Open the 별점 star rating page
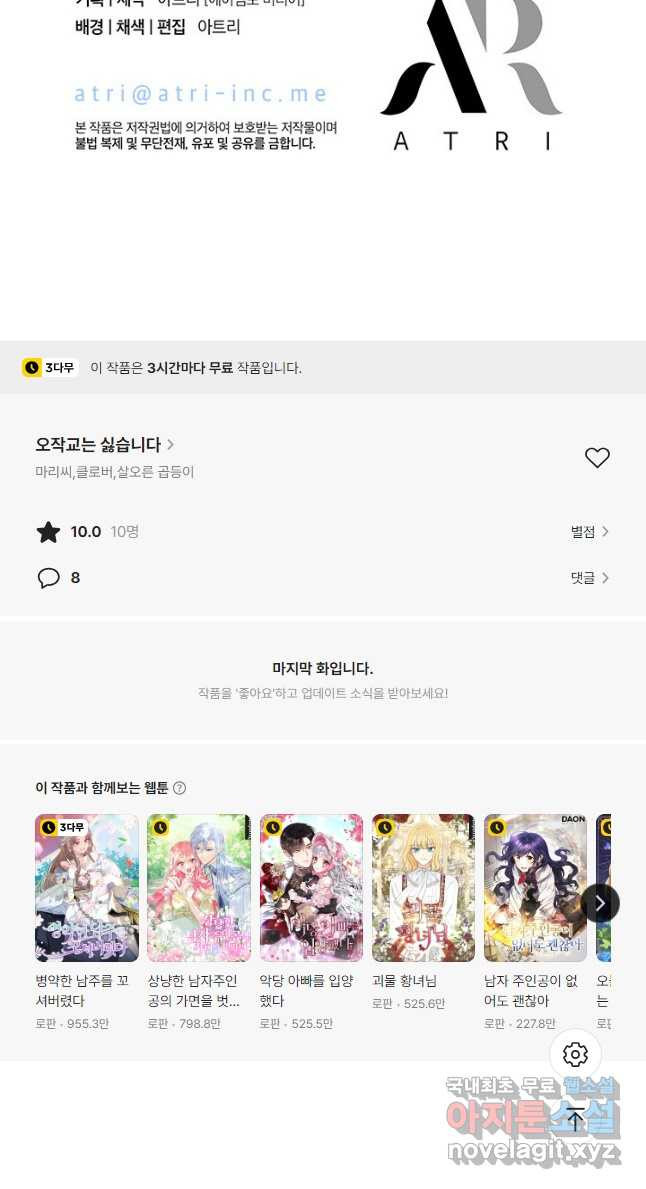The width and height of the screenshot is (646, 1189). [x=590, y=532]
